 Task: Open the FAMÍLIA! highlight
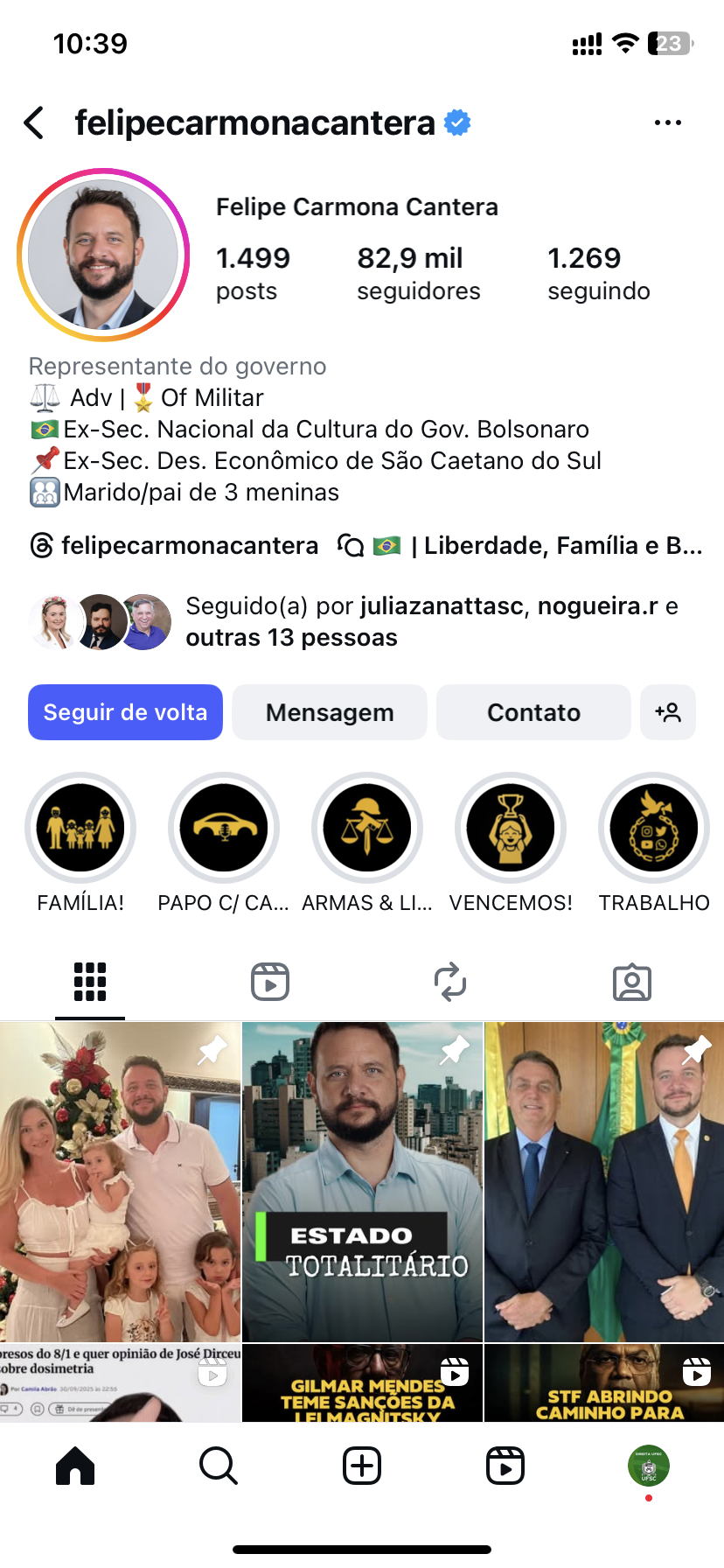(x=80, y=828)
